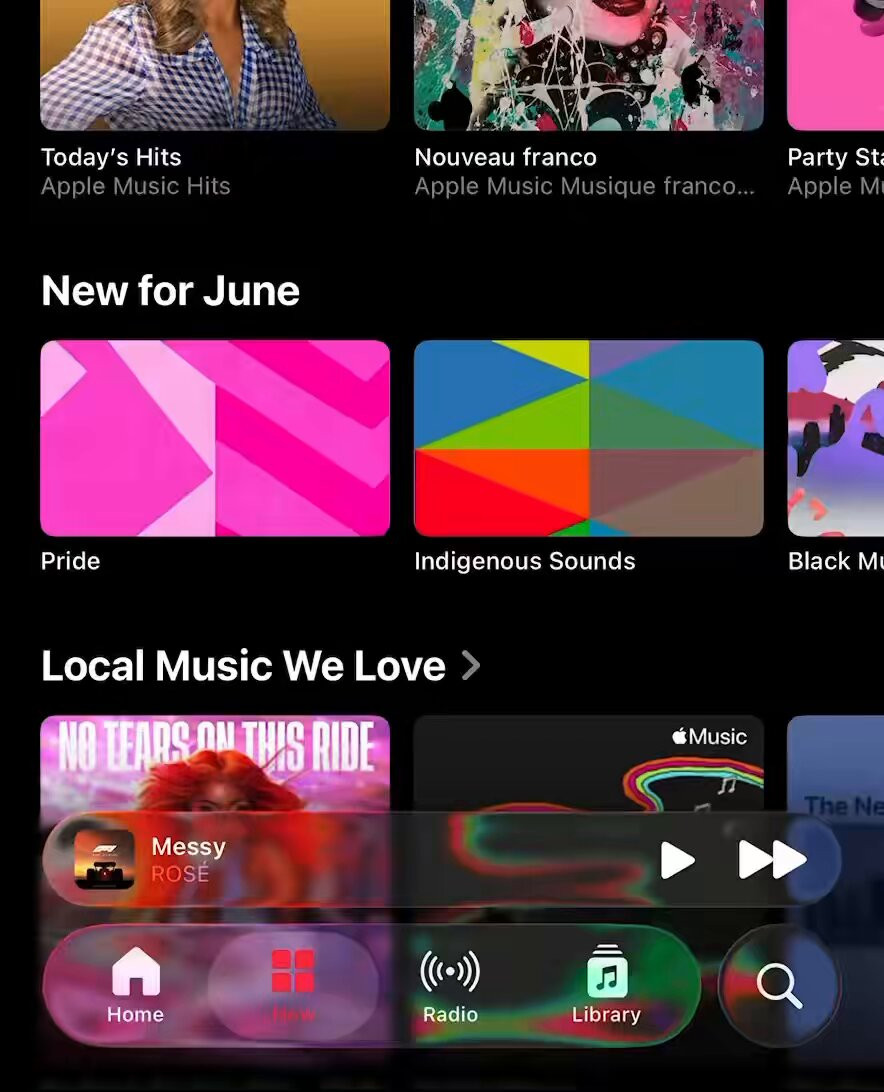Open the Party playlist tile

(836, 70)
